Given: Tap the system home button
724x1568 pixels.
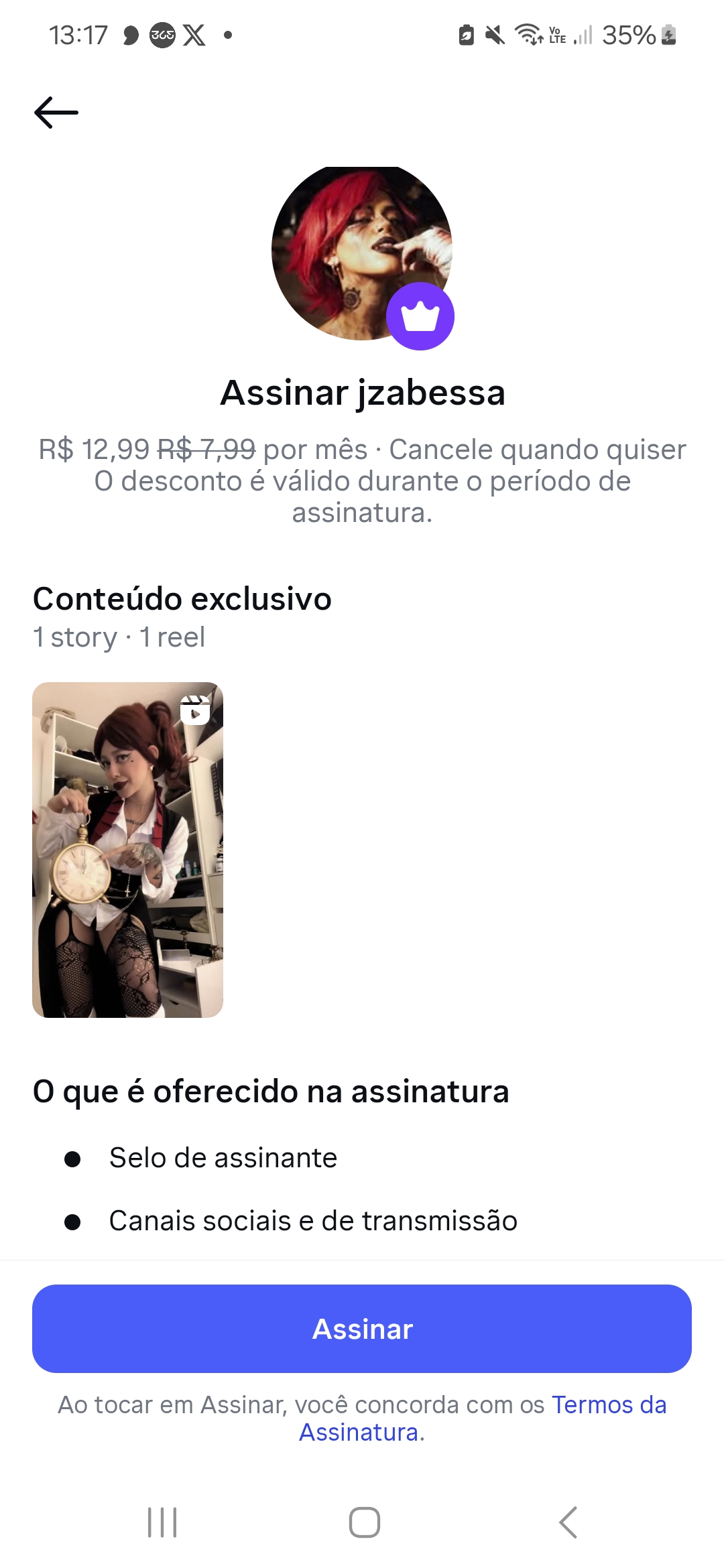Looking at the screenshot, I should click(364, 1522).
